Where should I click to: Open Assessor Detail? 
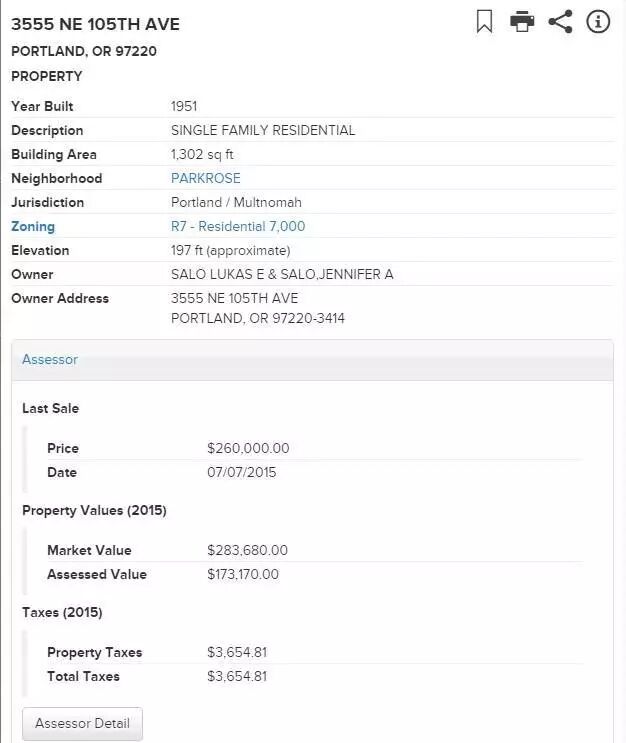[82, 723]
